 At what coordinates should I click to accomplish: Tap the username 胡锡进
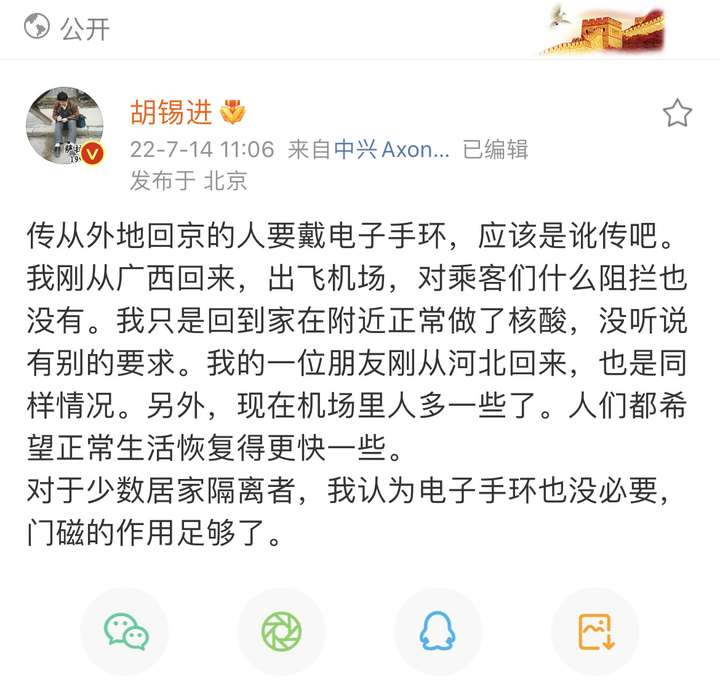[171, 112]
